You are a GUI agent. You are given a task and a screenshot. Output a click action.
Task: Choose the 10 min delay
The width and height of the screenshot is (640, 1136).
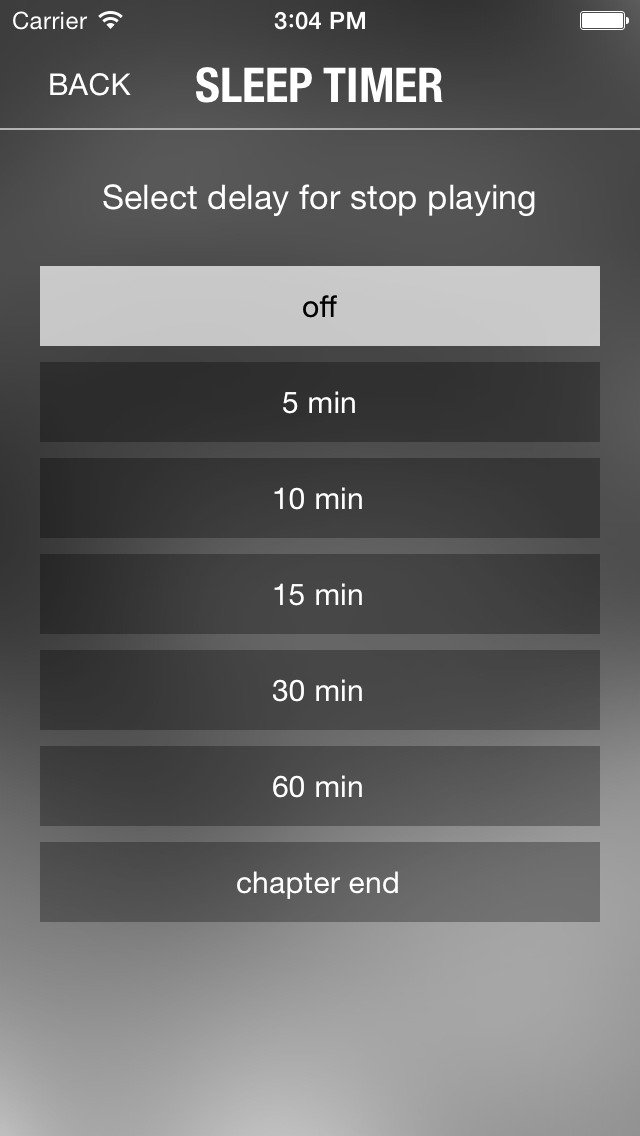point(320,498)
